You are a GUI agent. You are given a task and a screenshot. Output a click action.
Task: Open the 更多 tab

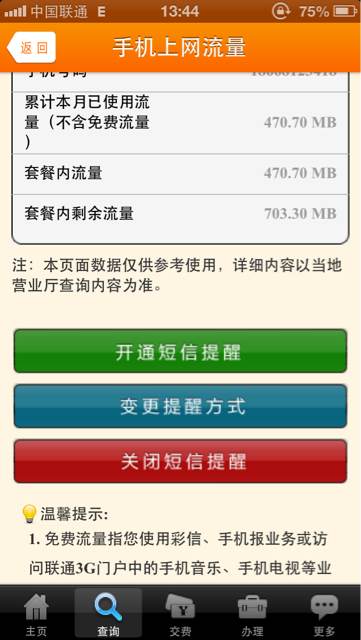point(325,614)
